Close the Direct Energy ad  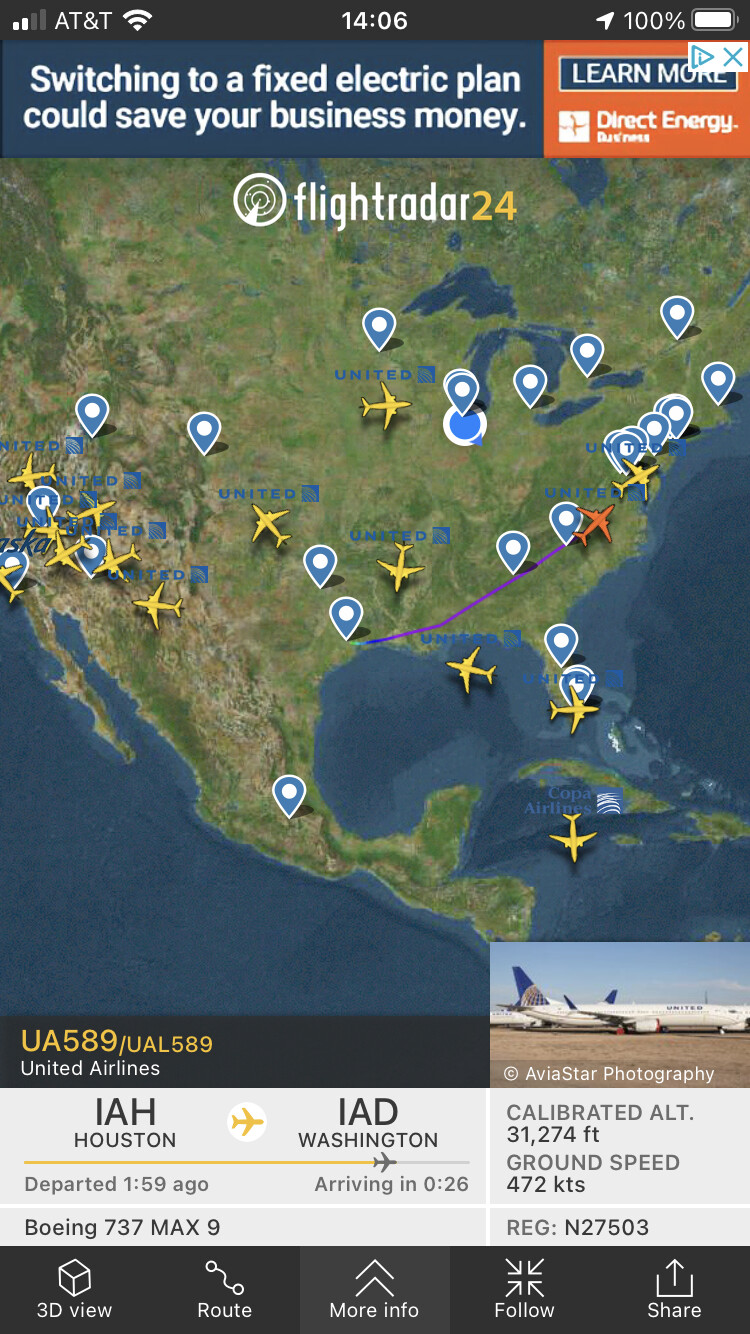click(734, 56)
